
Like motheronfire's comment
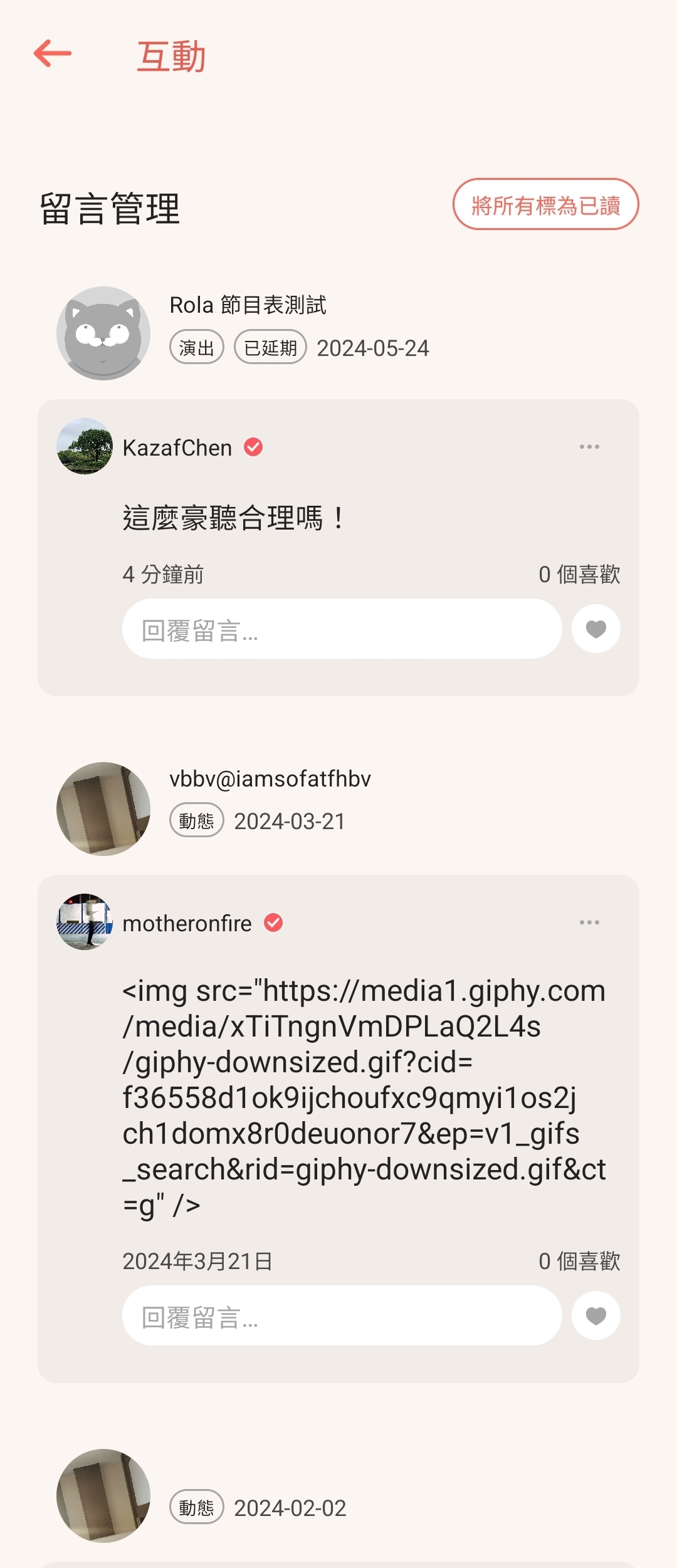(x=596, y=1315)
